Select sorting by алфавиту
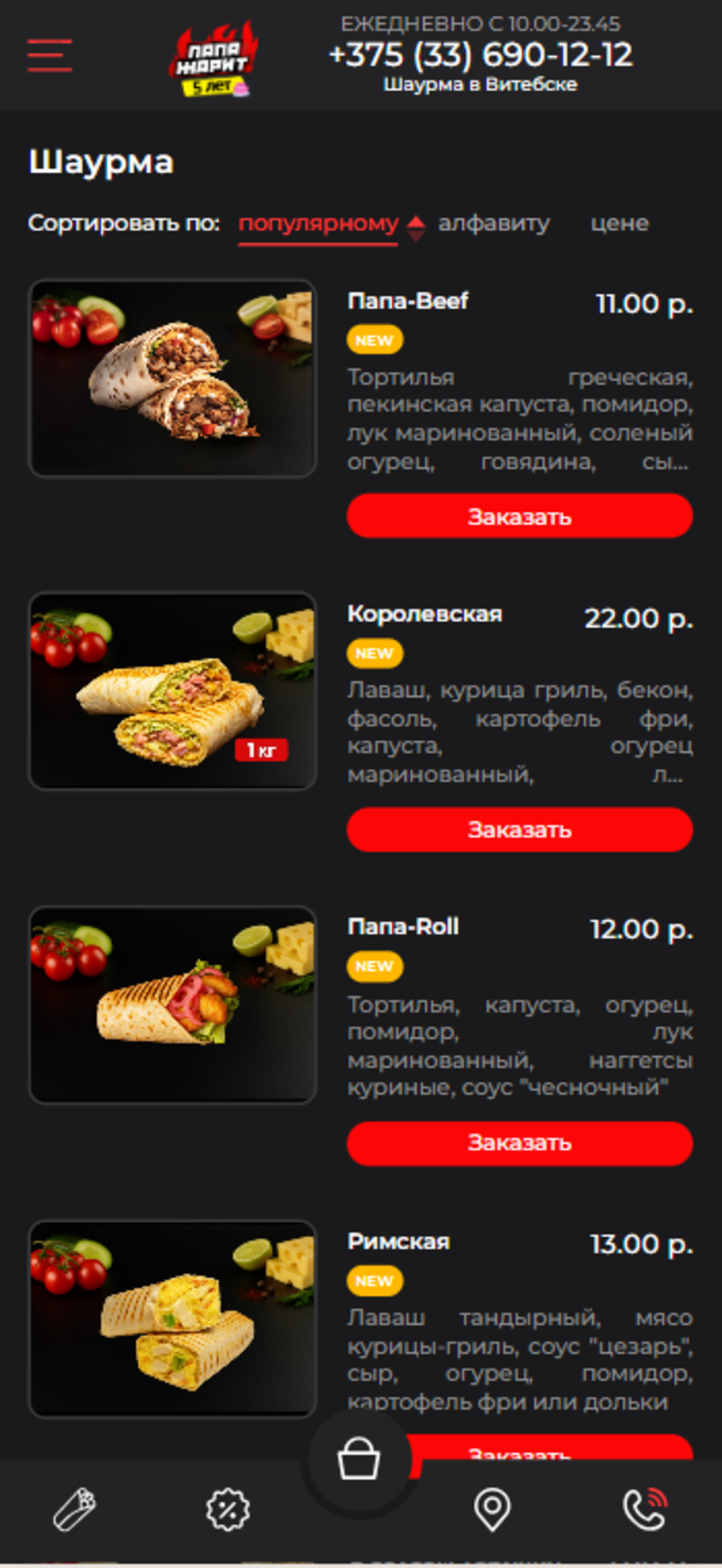Screen dimensions: 722x1568 pos(493,224)
